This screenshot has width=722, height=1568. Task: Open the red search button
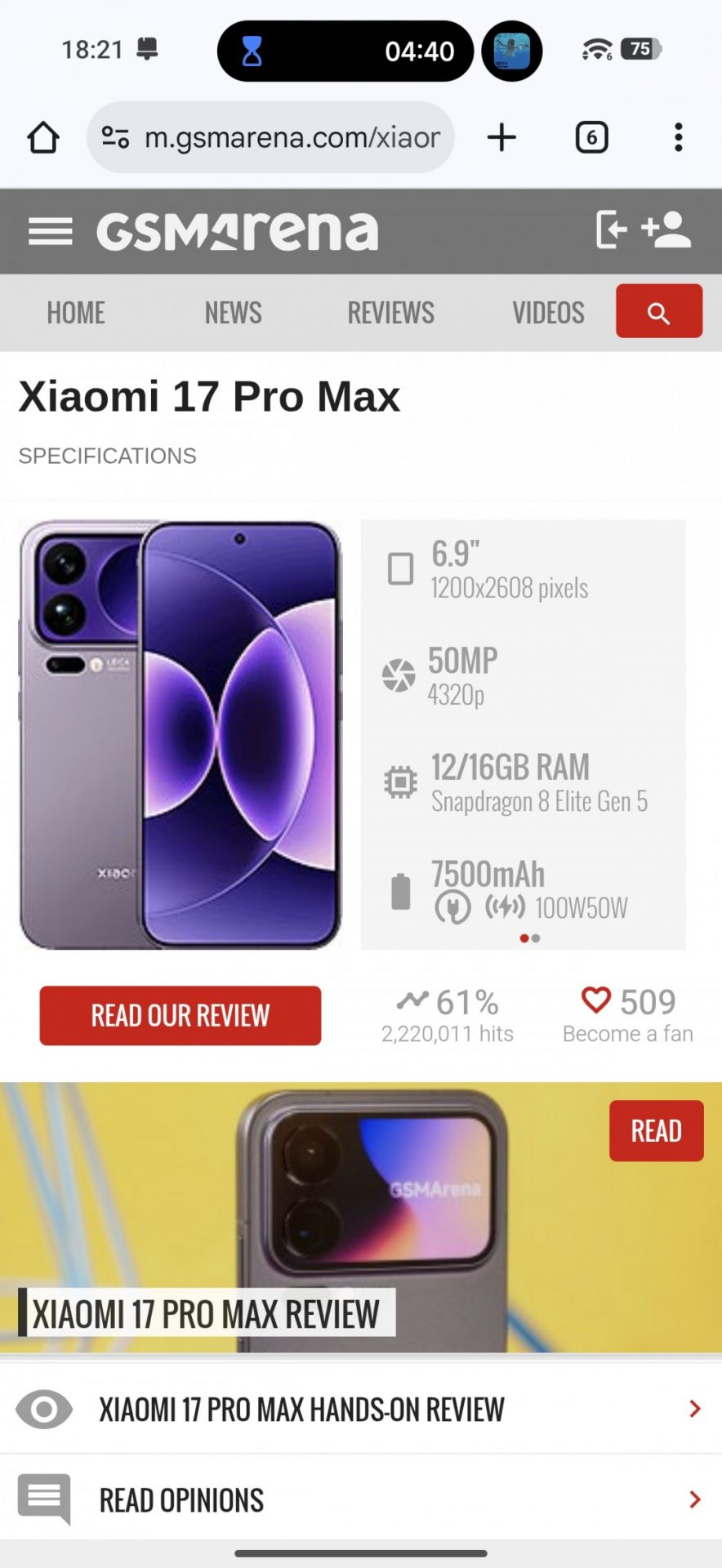658,311
